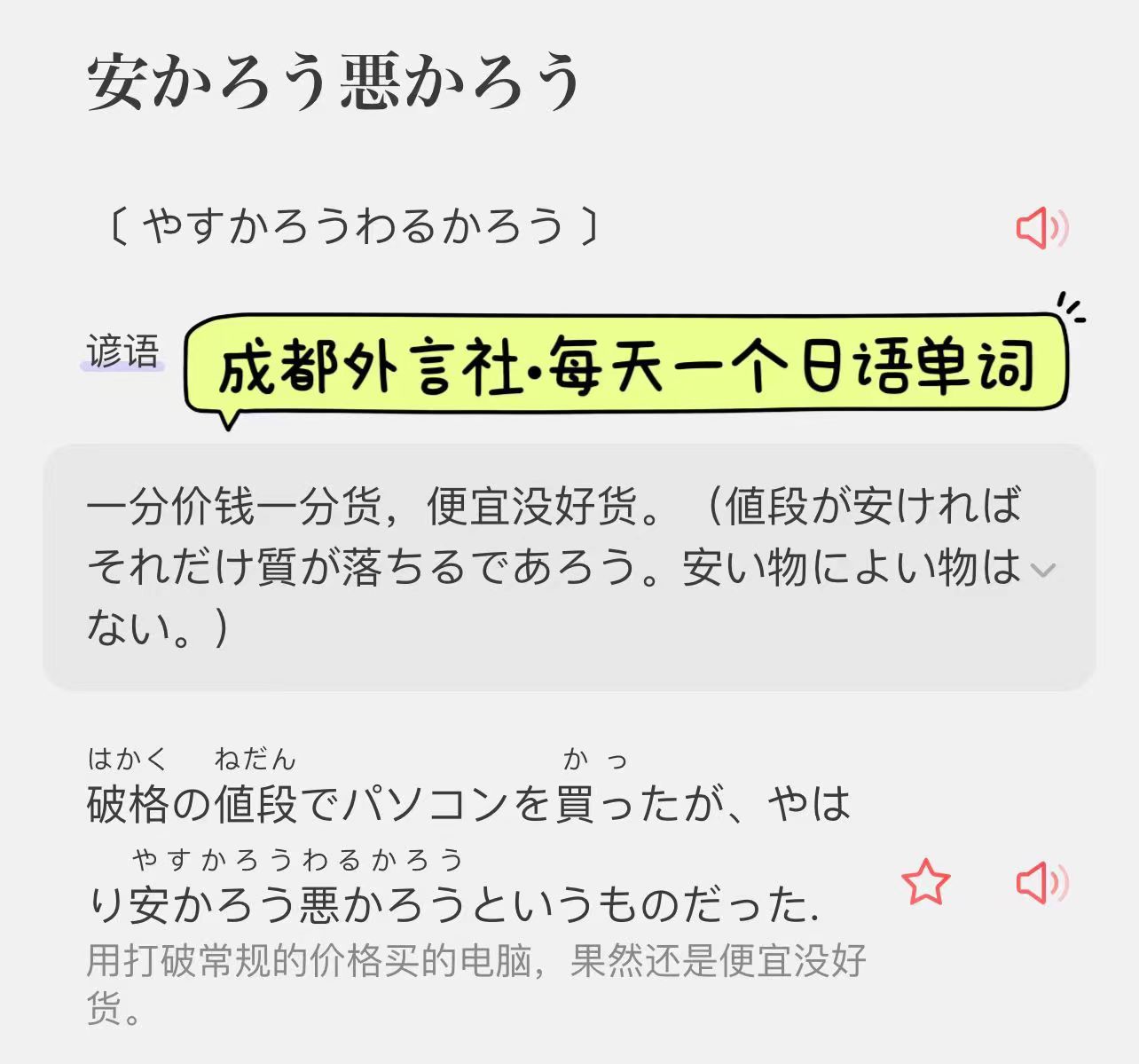This screenshot has height=1064, width=1139.
Task: Star the example sentence to favorites
Action: tap(925, 882)
